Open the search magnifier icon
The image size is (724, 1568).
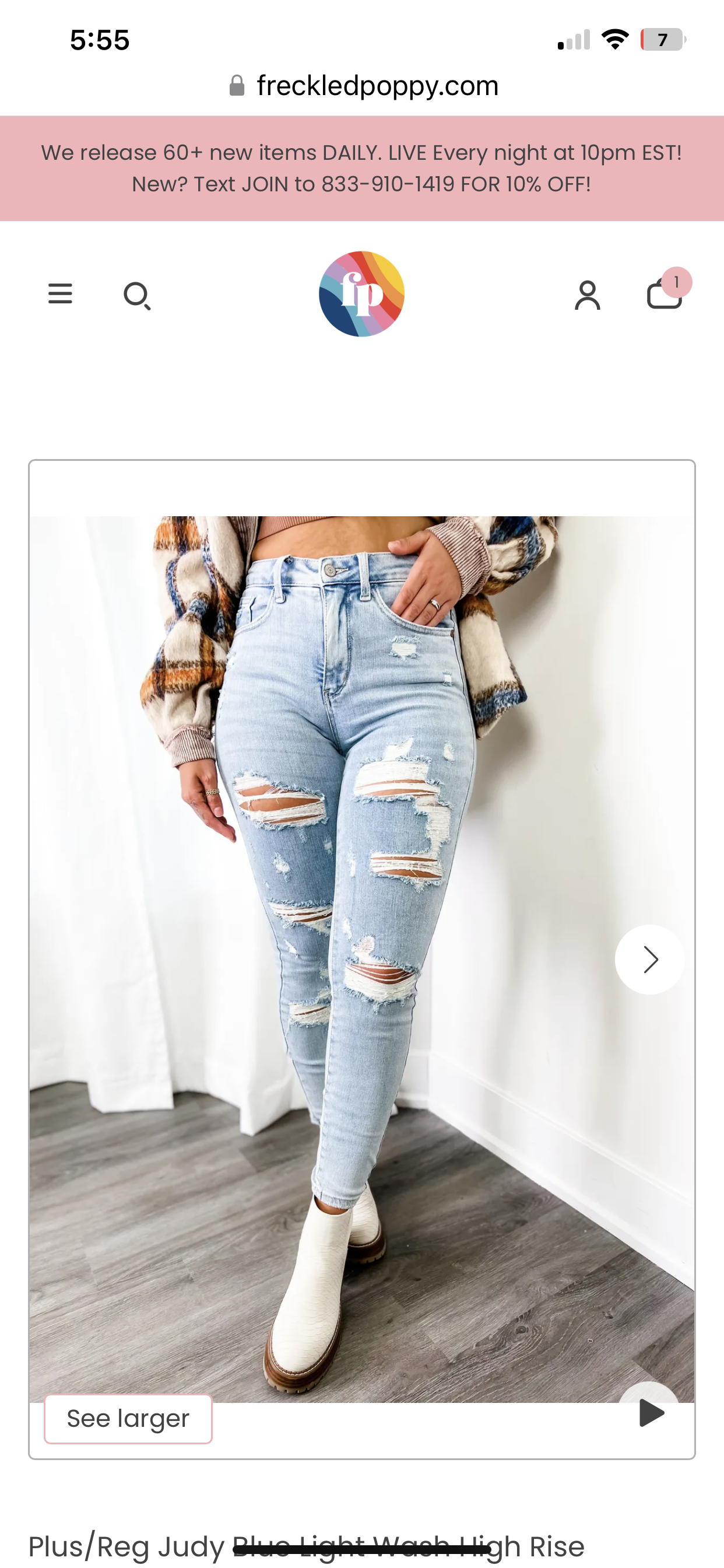point(137,296)
